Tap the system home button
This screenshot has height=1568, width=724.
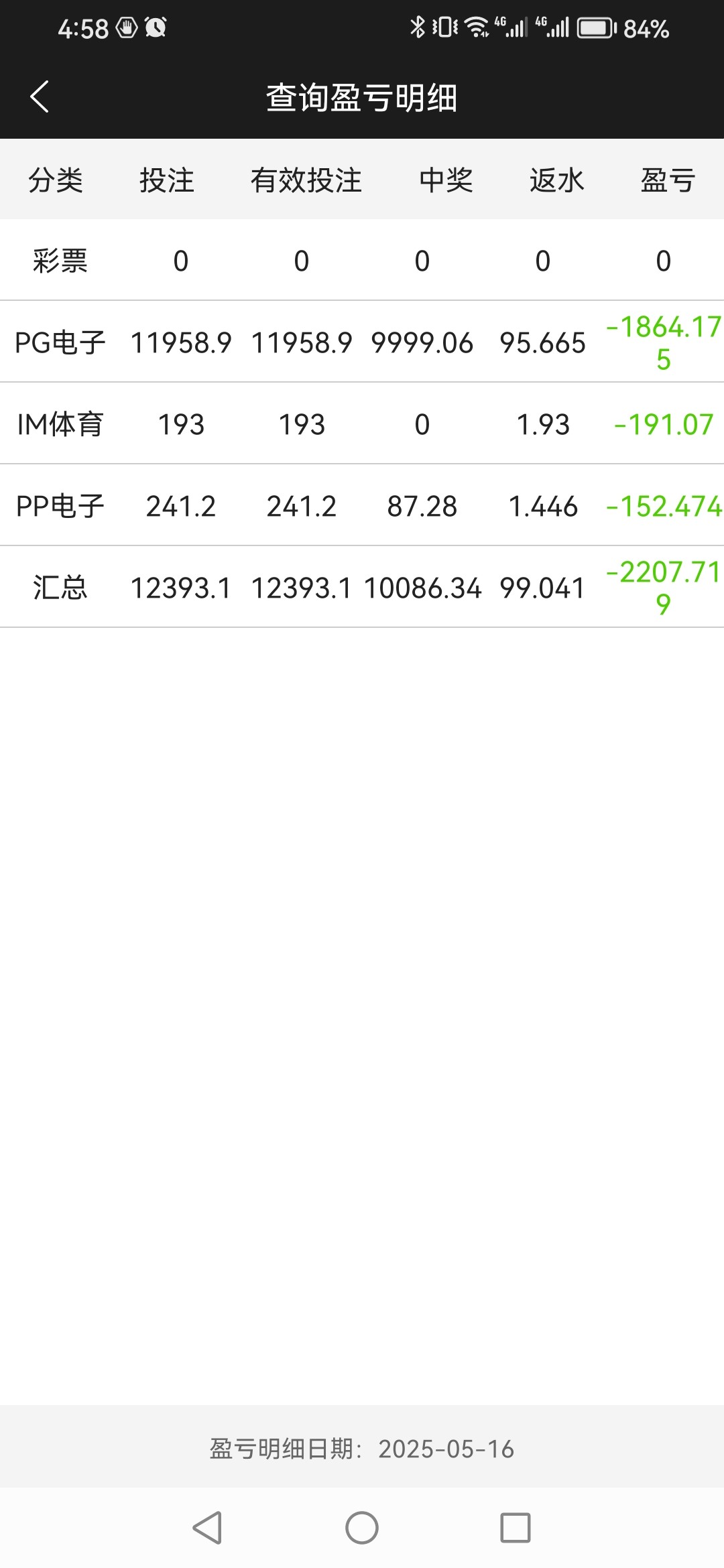pyautogui.click(x=362, y=1528)
